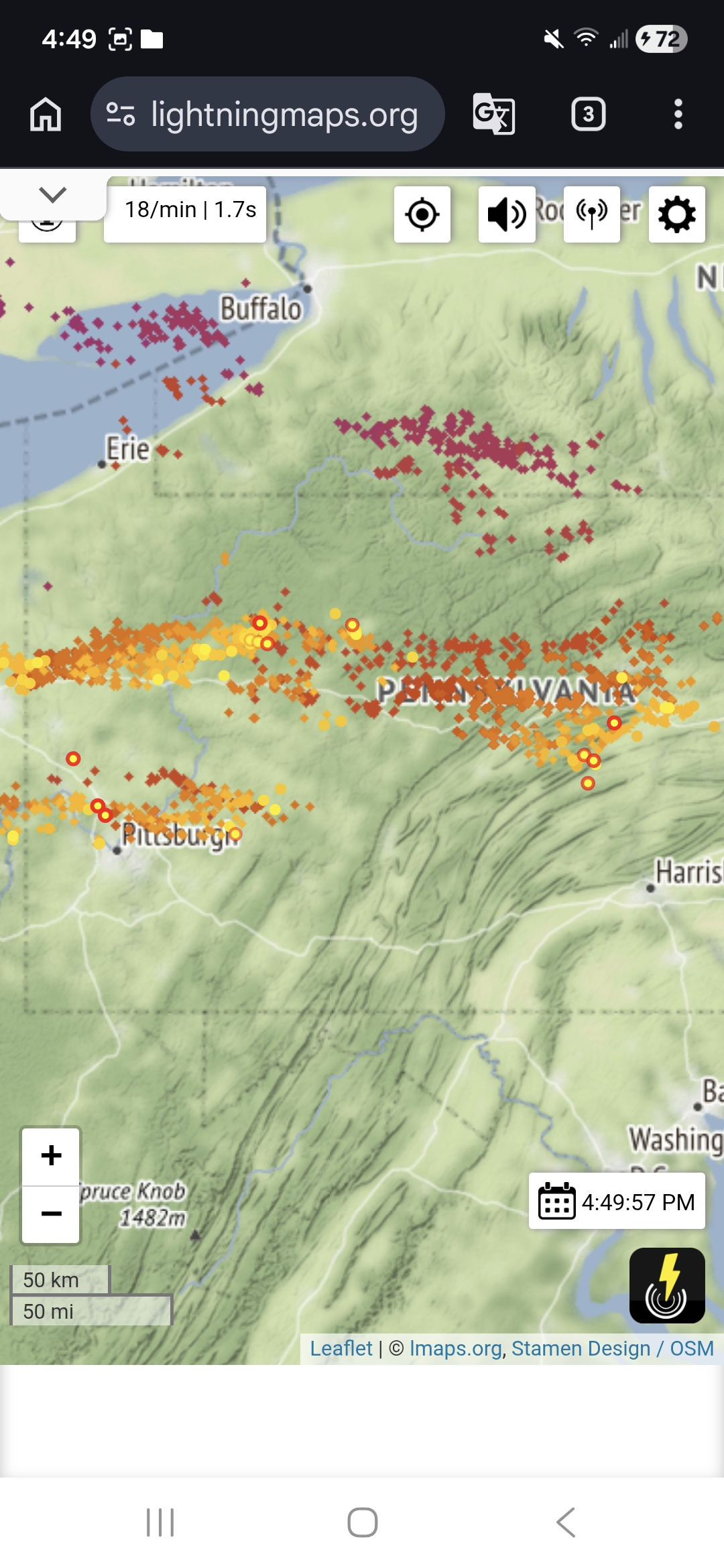The width and height of the screenshot is (724, 1568).
Task: Expand the collapse chevron on the map
Action: 52,195
